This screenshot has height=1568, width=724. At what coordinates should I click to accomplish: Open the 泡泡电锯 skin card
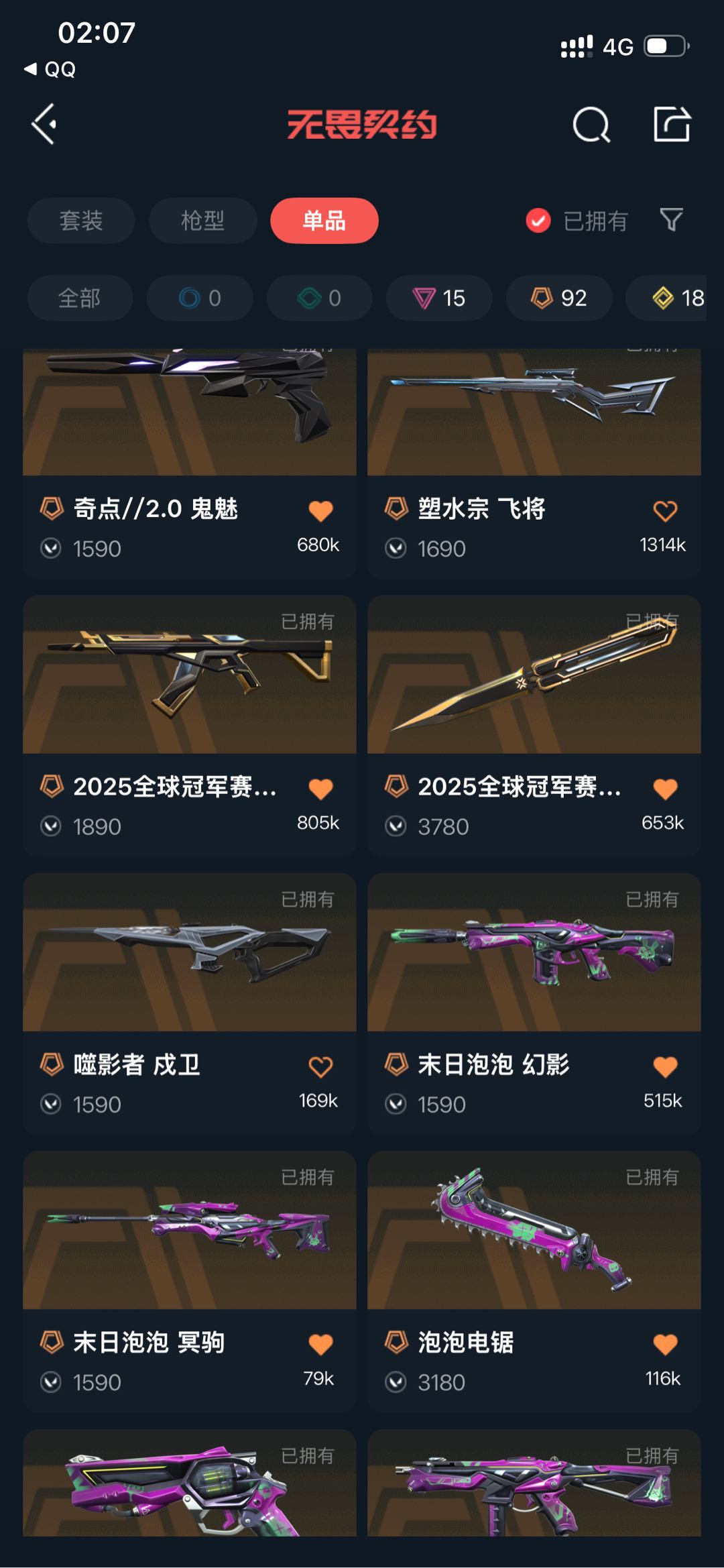tap(534, 1282)
